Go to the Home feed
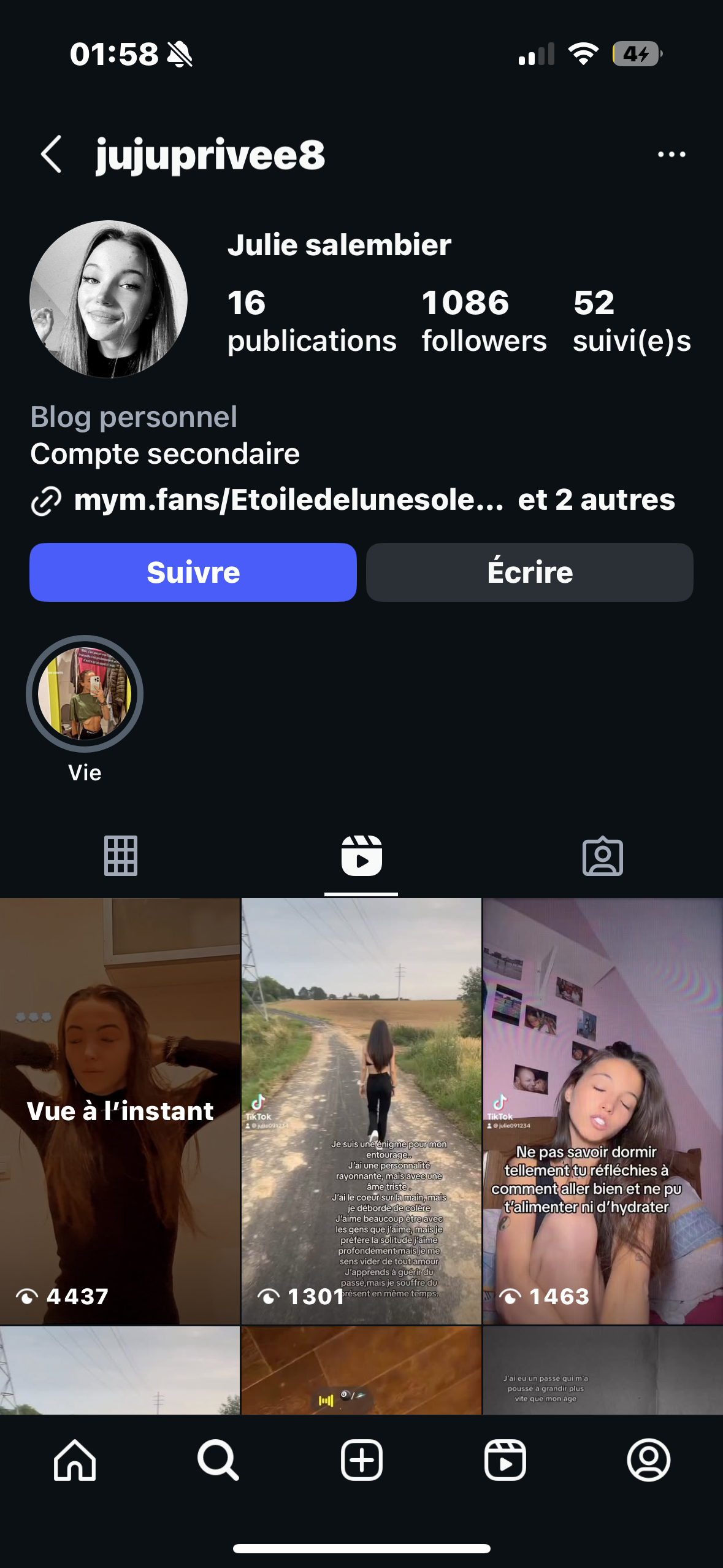The image size is (723, 1568). [75, 1460]
